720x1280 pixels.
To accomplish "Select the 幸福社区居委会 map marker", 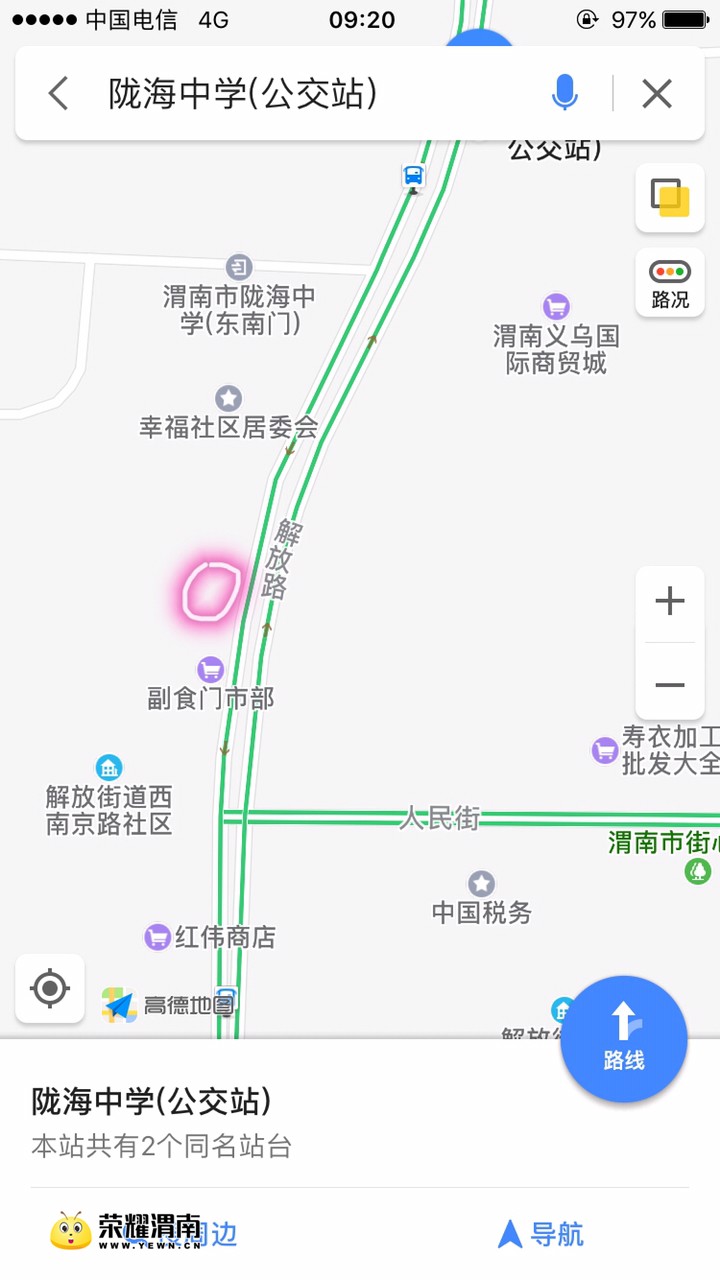I will pos(229,399).
